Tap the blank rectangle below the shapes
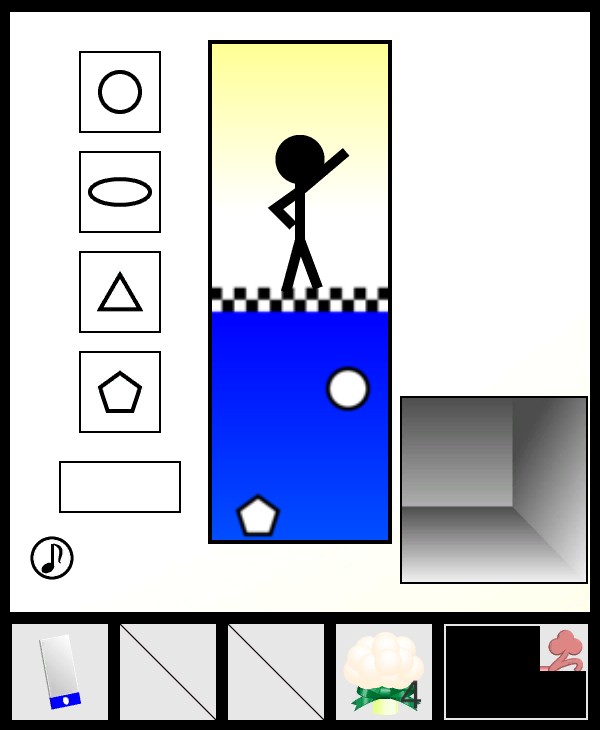Viewport: 600px width, 730px height. pos(120,487)
